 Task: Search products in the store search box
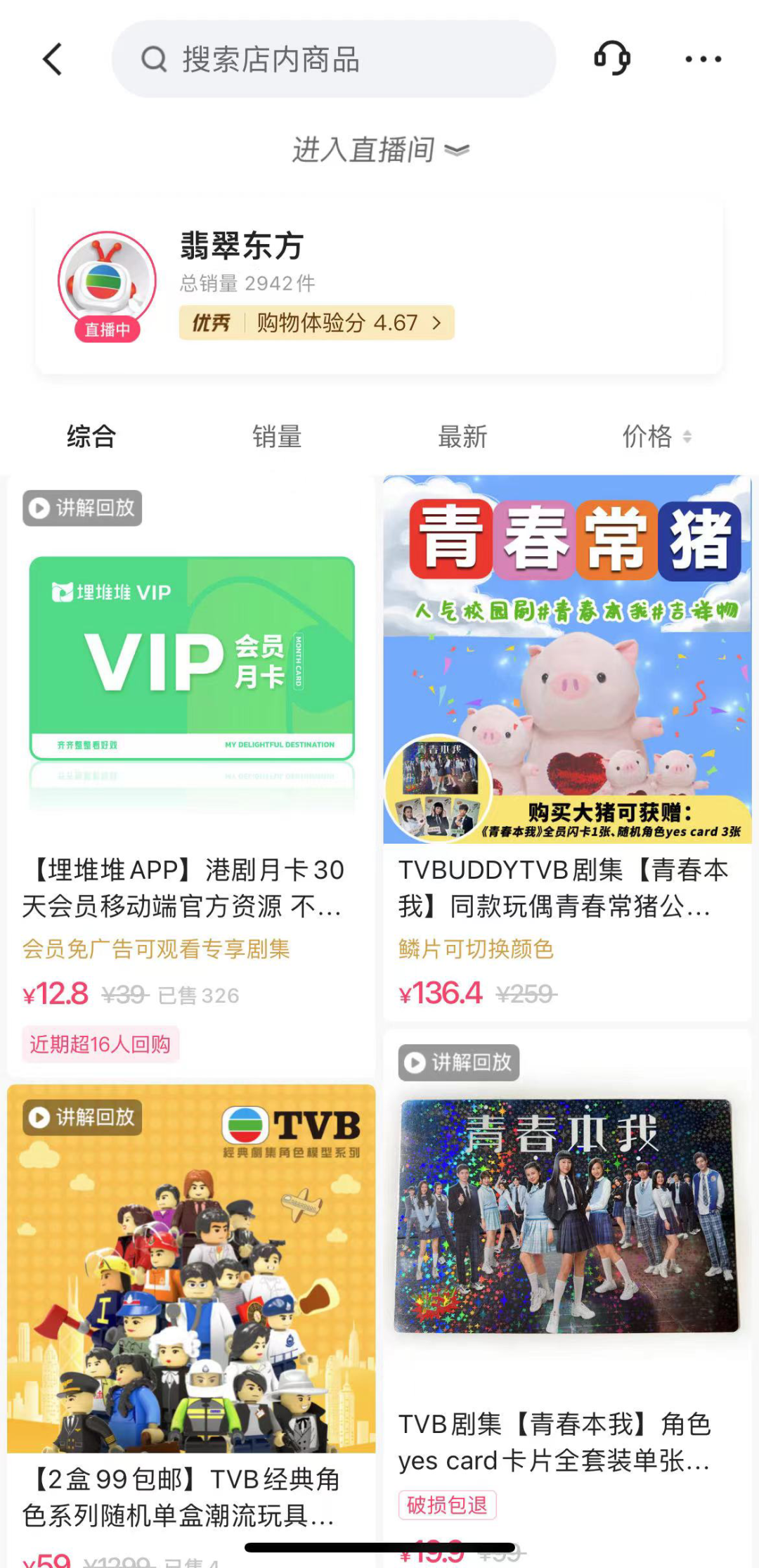coord(334,59)
